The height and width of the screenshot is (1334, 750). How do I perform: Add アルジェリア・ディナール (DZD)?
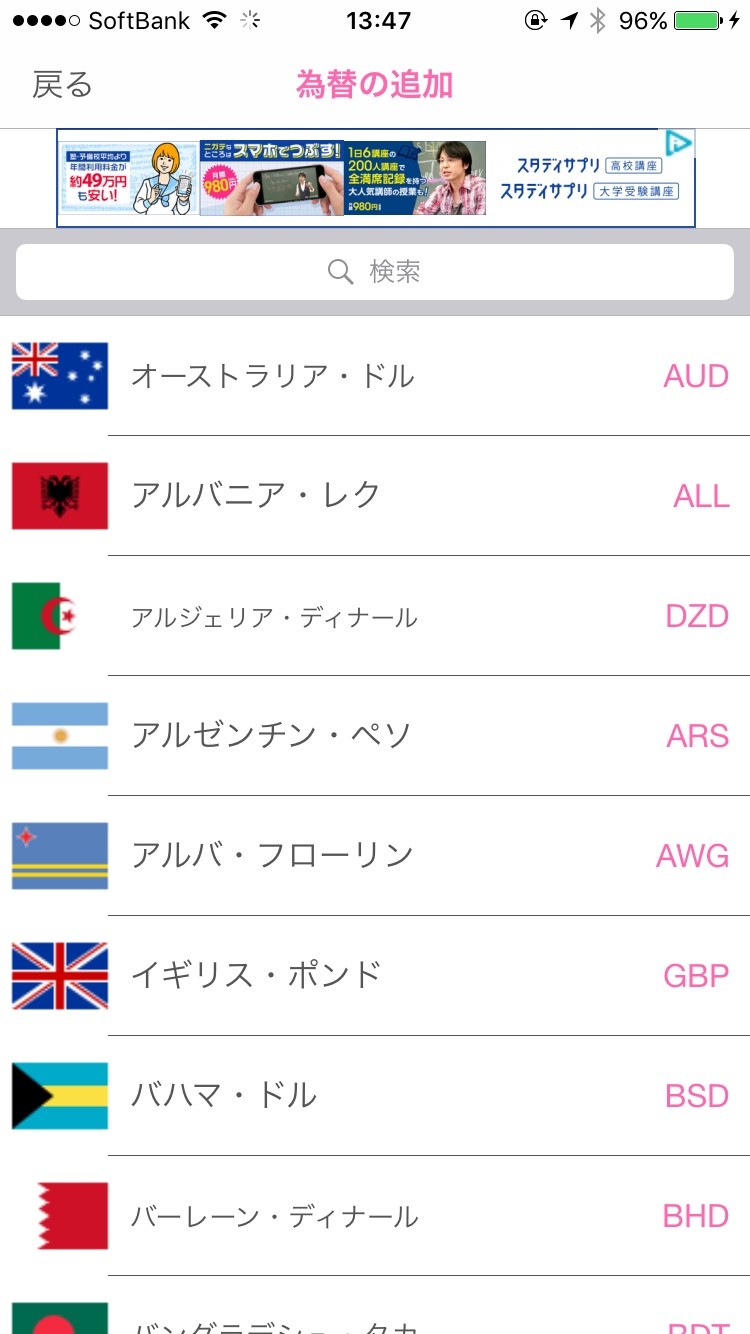(x=375, y=616)
